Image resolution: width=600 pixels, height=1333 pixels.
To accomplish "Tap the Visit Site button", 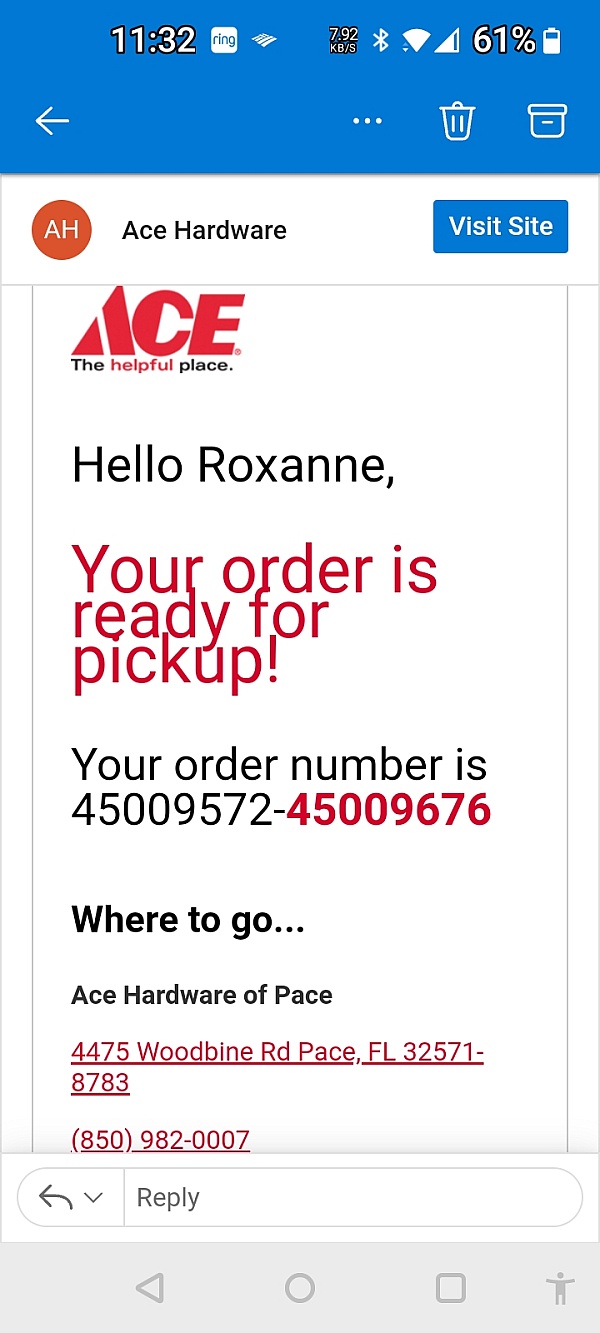I will pyautogui.click(x=500, y=227).
